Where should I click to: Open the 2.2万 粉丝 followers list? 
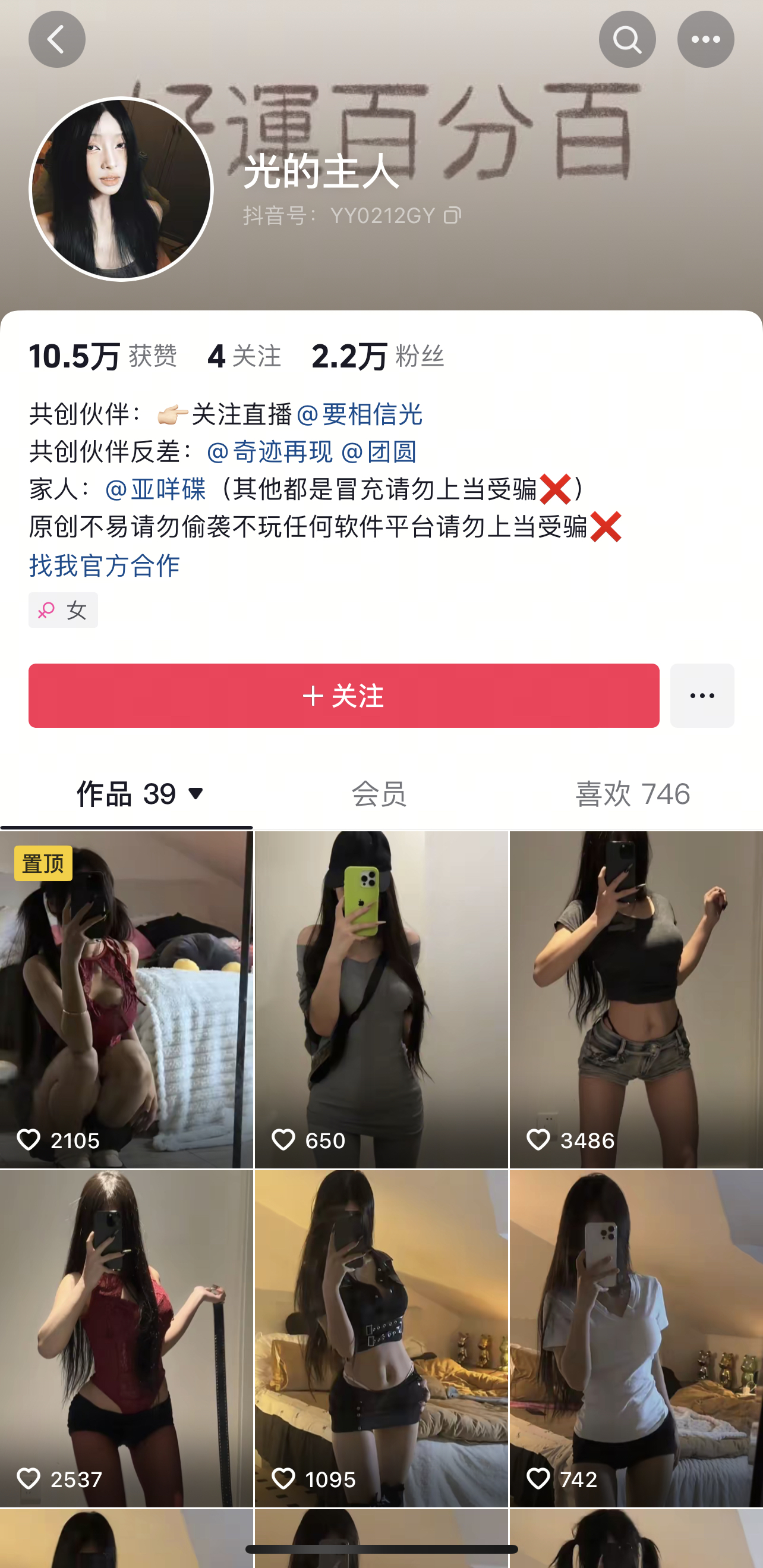377,356
